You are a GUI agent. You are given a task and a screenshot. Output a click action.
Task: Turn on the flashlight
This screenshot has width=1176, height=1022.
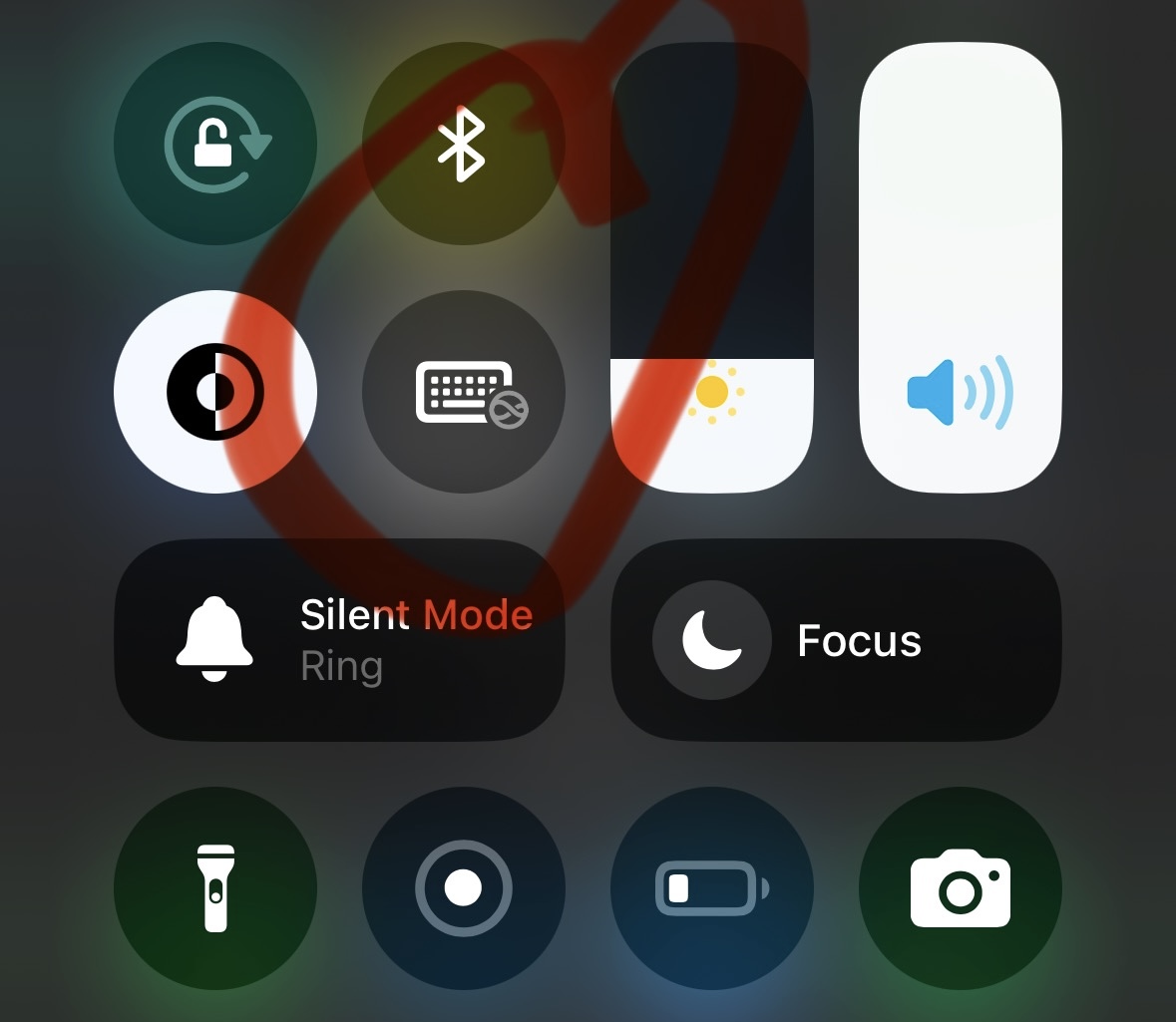[215, 887]
